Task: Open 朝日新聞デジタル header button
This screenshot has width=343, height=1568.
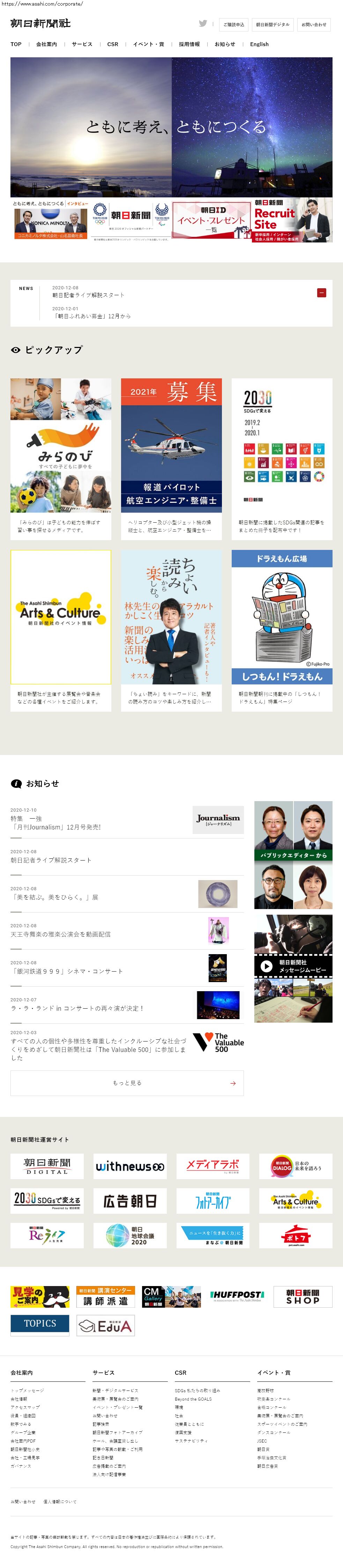Action: [273, 25]
